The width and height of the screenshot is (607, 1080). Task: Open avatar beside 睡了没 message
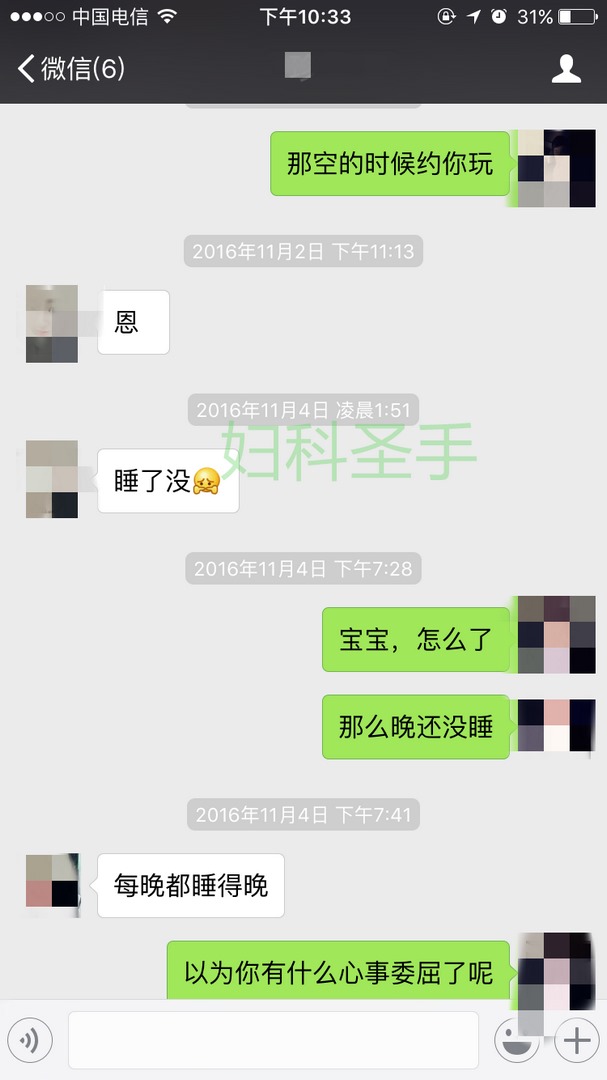point(52,479)
